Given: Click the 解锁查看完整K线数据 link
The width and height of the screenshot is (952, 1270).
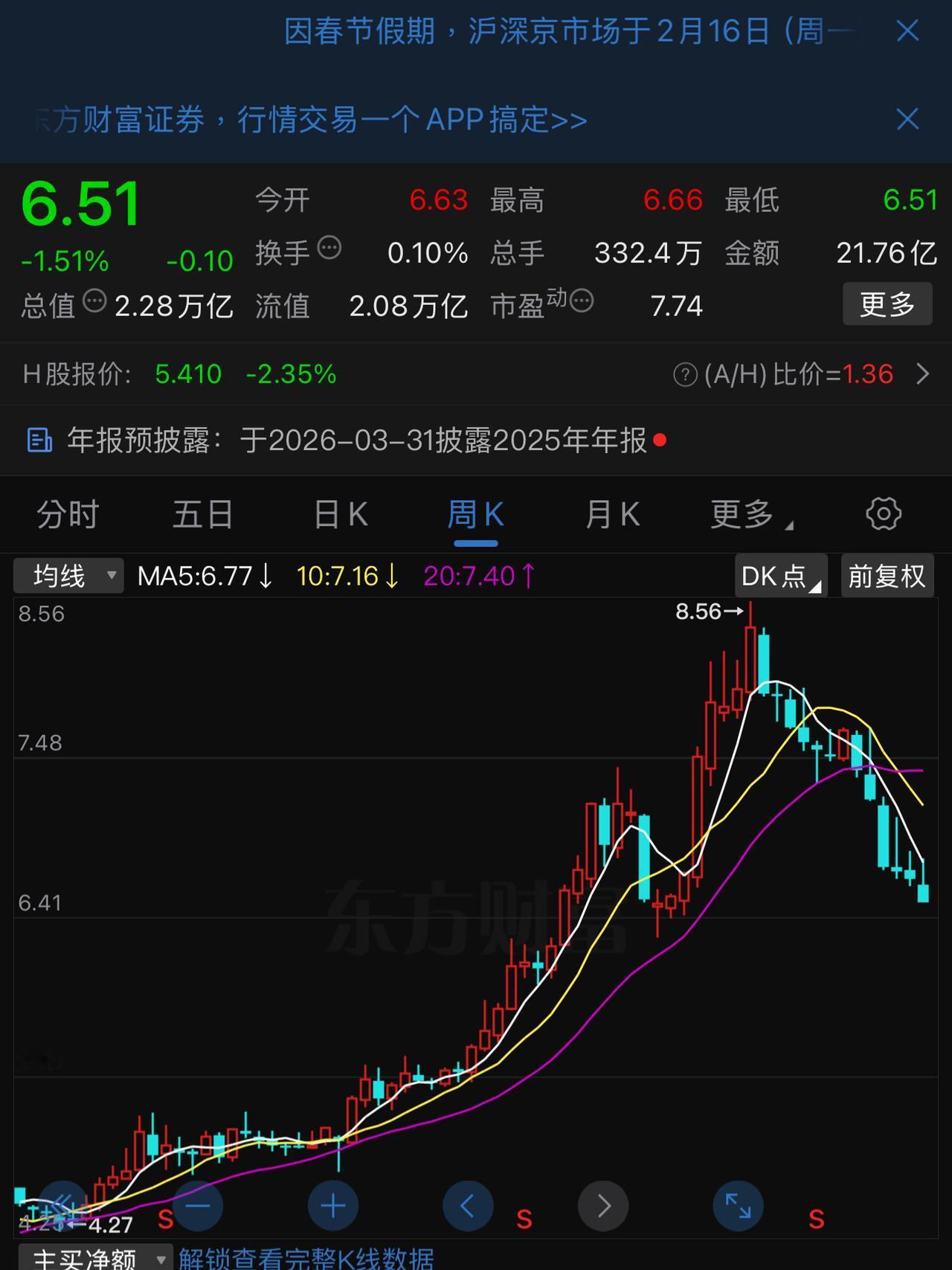Looking at the screenshot, I should pos(305,1258).
